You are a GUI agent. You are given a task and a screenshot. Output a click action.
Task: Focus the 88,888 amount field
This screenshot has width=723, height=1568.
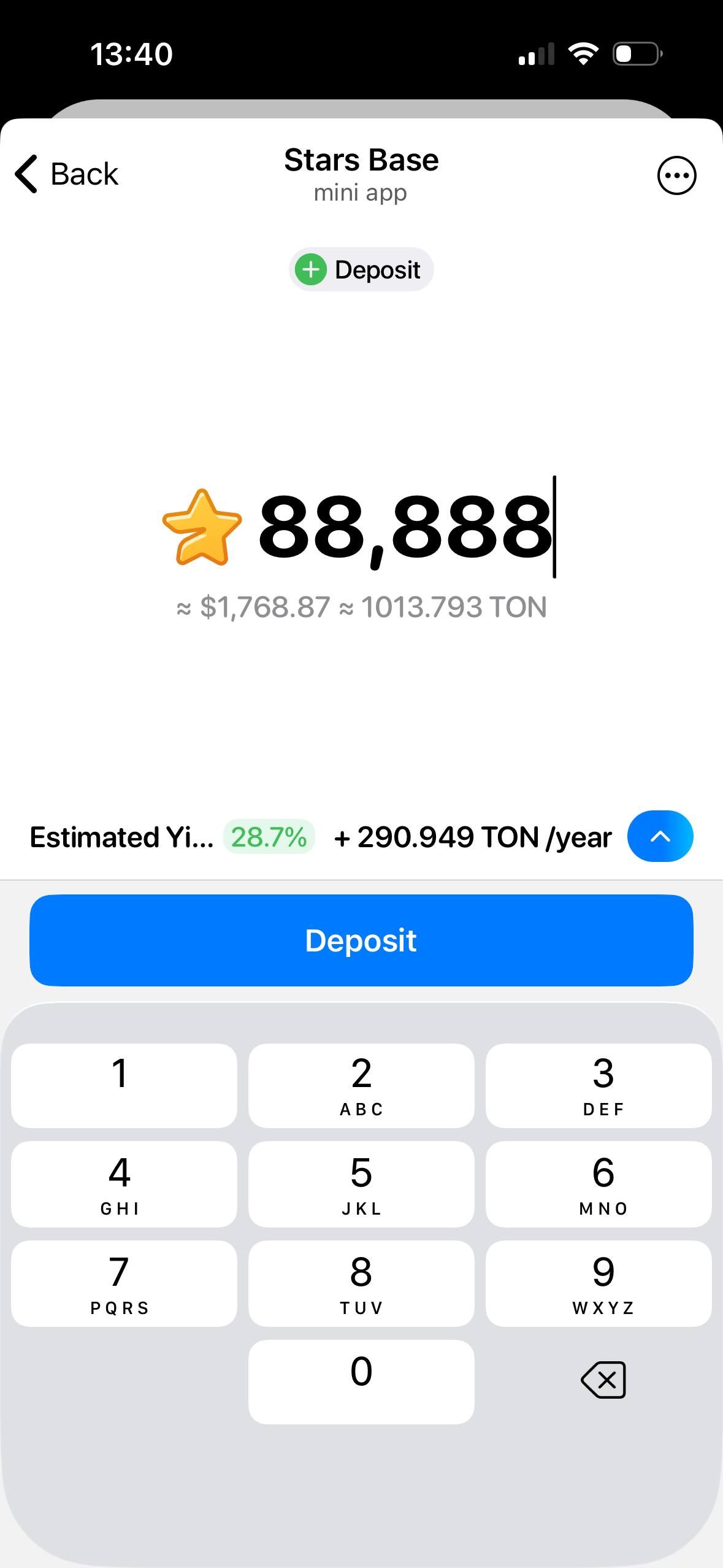[x=405, y=528]
